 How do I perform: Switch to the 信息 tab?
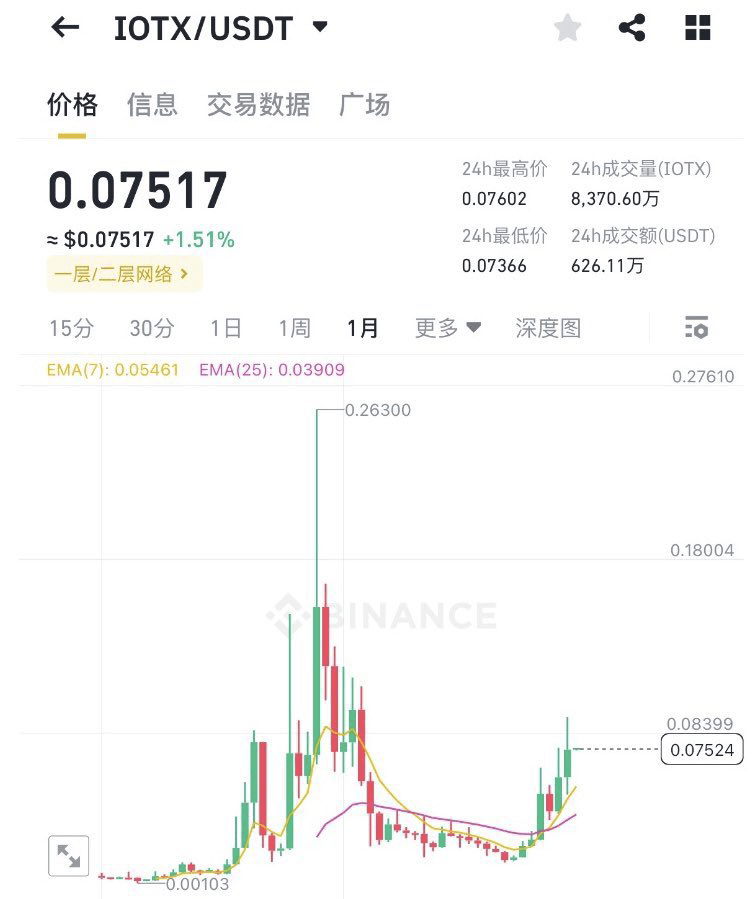click(x=152, y=104)
